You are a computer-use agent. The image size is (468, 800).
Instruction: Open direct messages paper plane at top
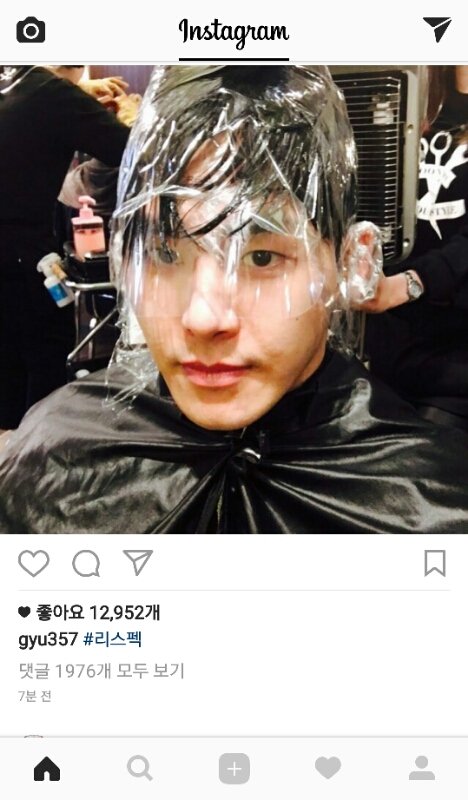[x=437, y=29]
